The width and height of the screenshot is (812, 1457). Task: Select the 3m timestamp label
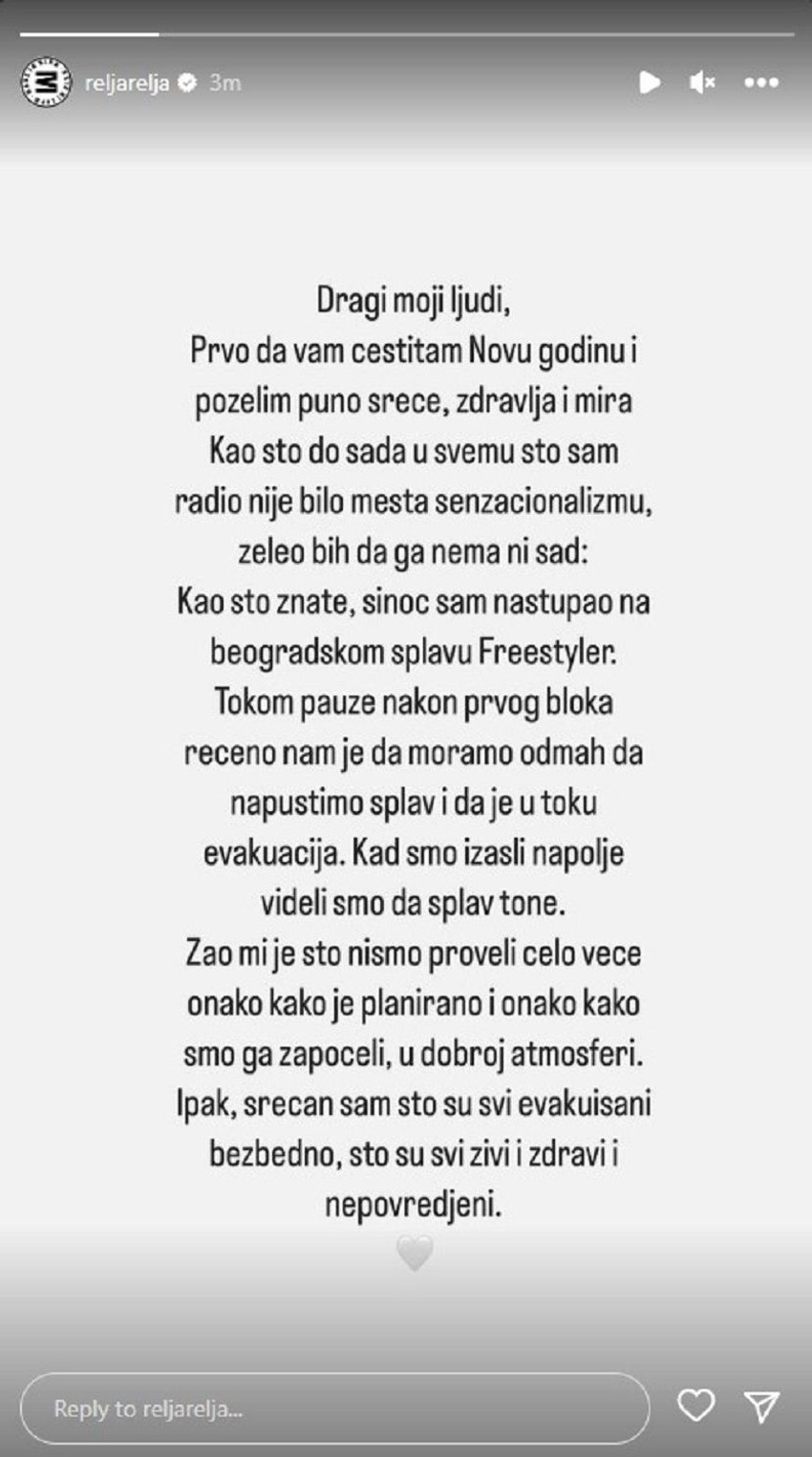click(x=224, y=83)
